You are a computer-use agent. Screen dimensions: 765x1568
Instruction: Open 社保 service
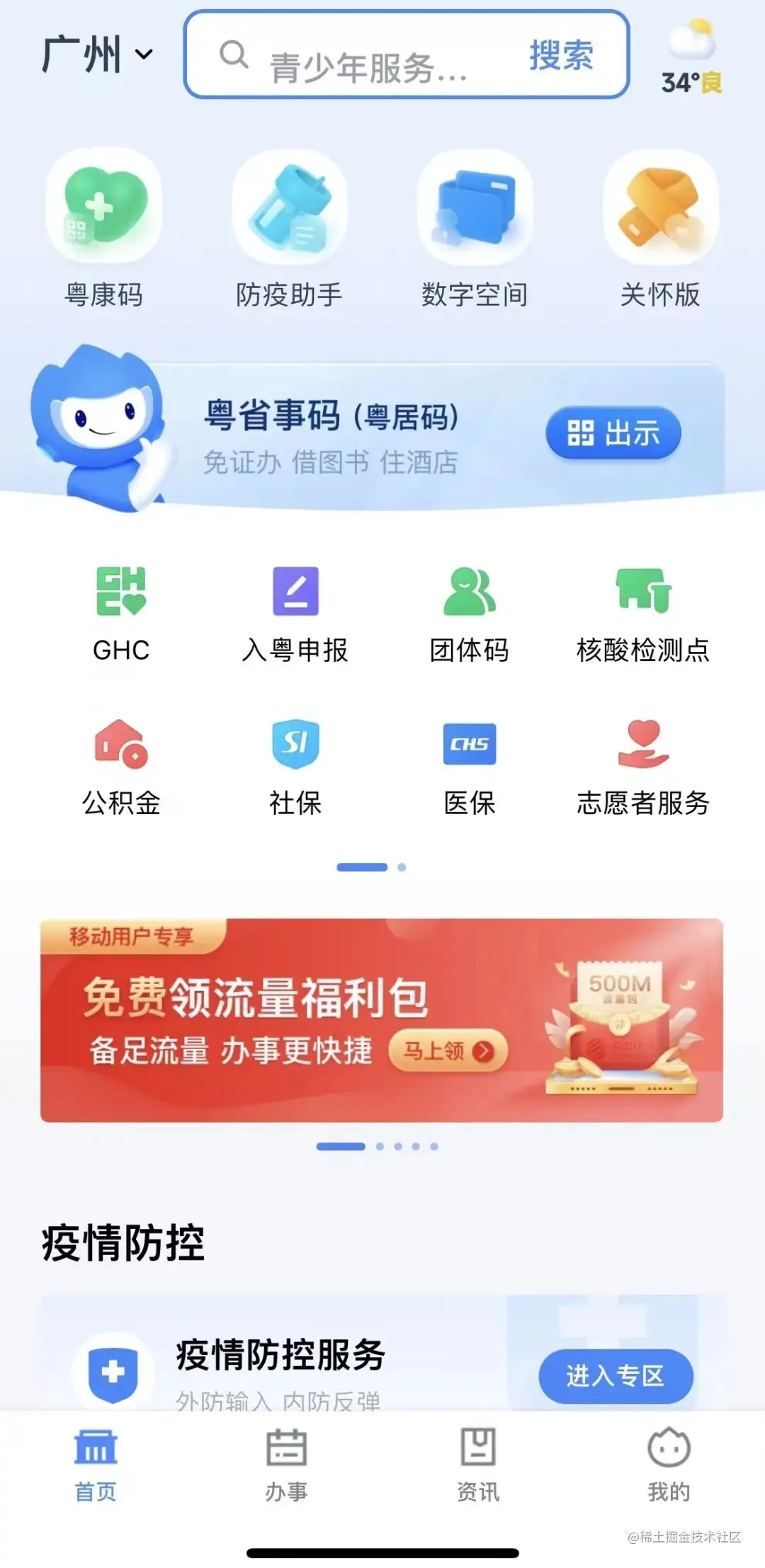(x=295, y=766)
